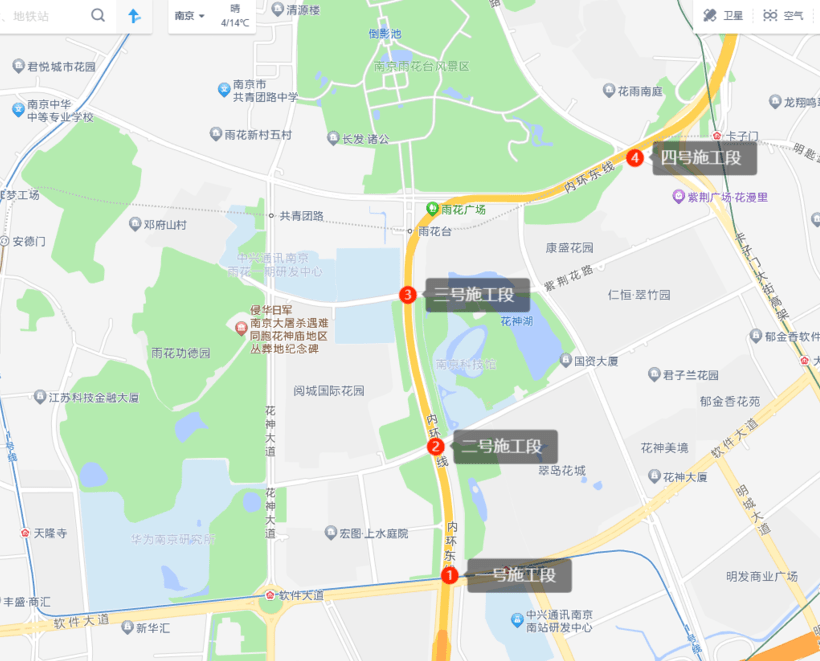
Task: Switch to 卫星 satellite view
Action: [723, 16]
